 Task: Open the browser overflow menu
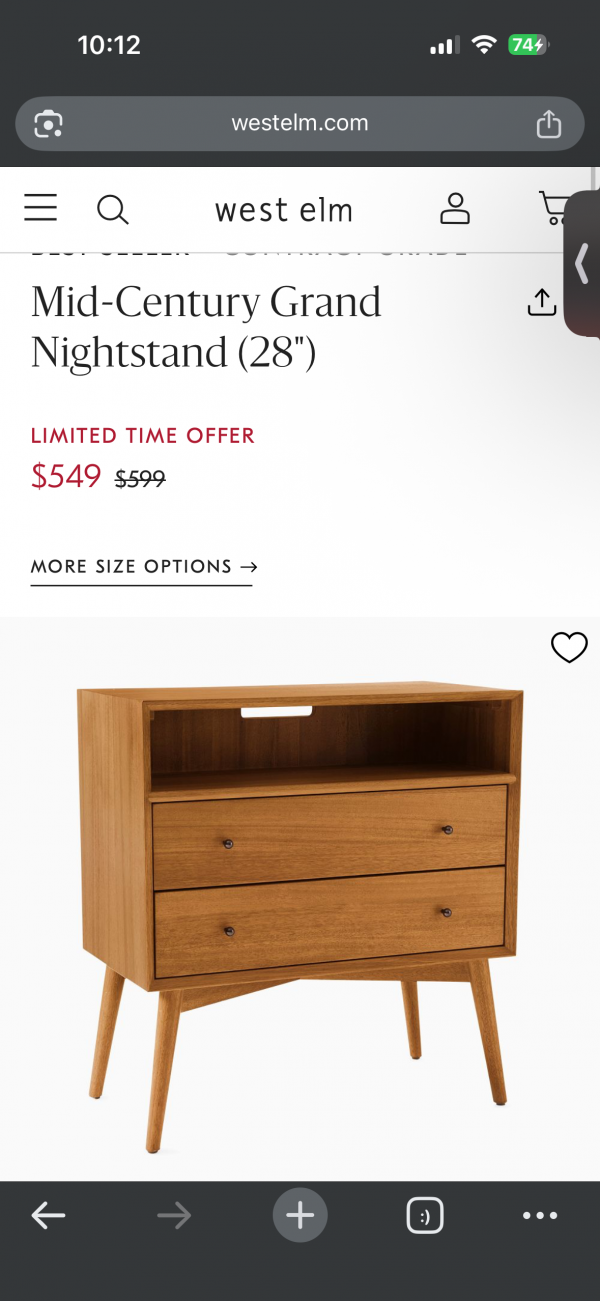[x=540, y=1215]
